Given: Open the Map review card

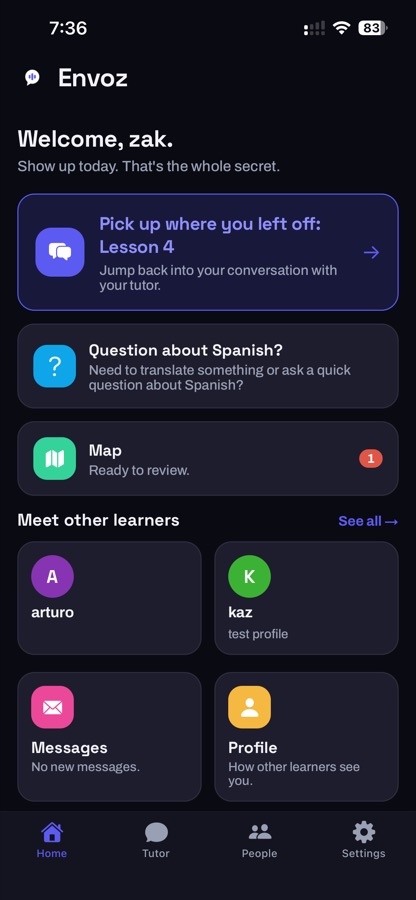Looking at the screenshot, I should [208, 459].
